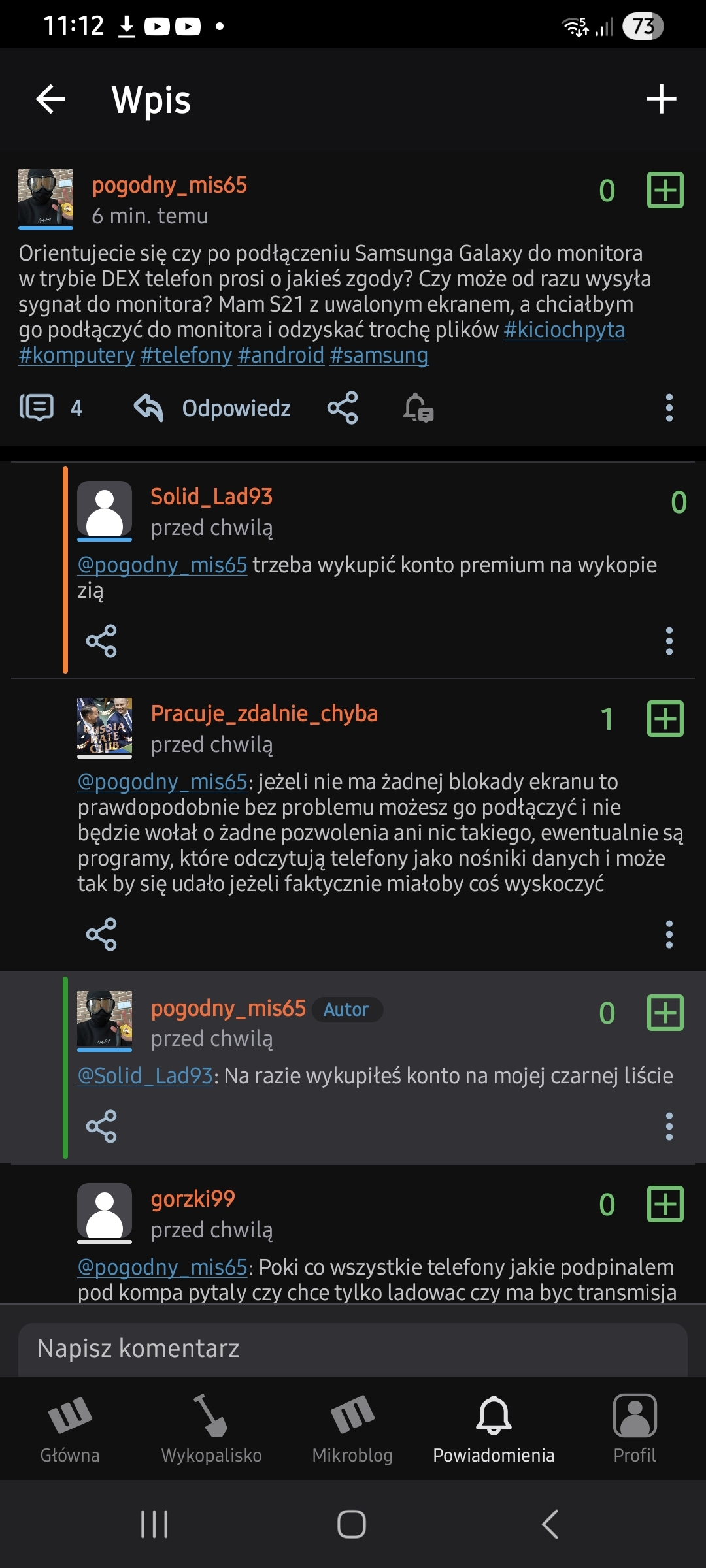Open the #kiciochpyta hashtag

tap(564, 330)
